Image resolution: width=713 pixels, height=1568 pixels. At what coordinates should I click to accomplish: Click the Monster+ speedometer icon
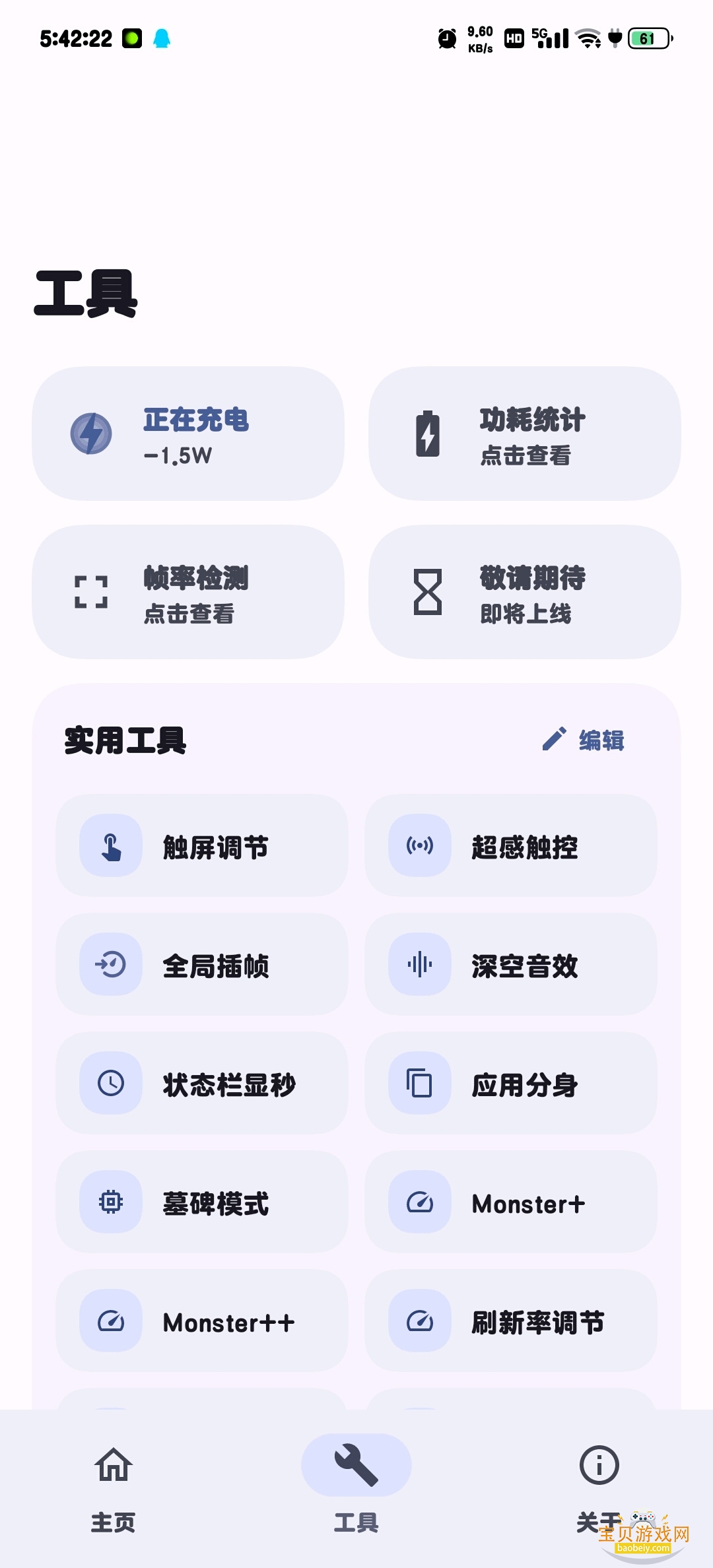tap(418, 1202)
